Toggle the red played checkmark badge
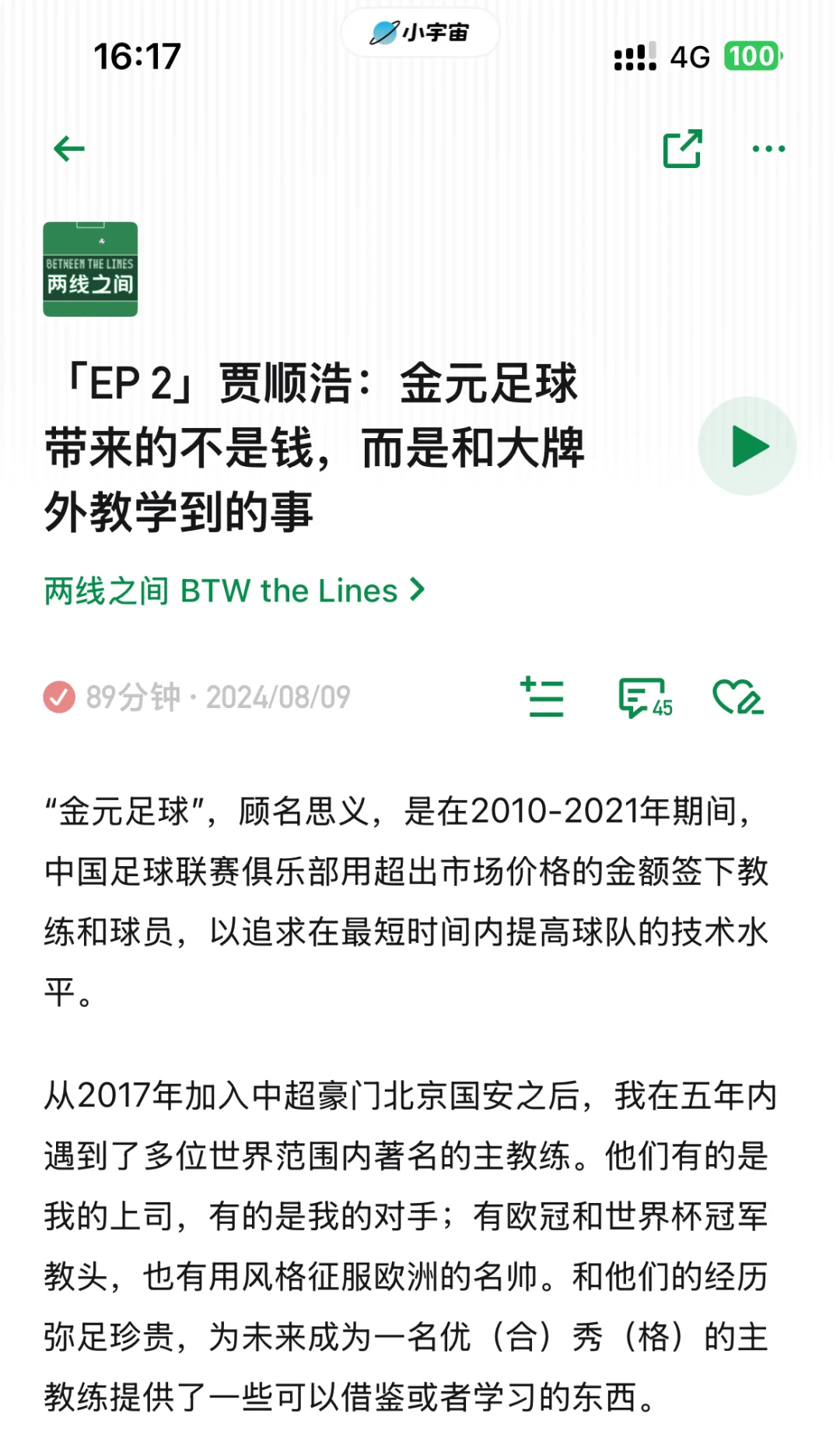The height and width of the screenshot is (1431, 840). click(61, 698)
